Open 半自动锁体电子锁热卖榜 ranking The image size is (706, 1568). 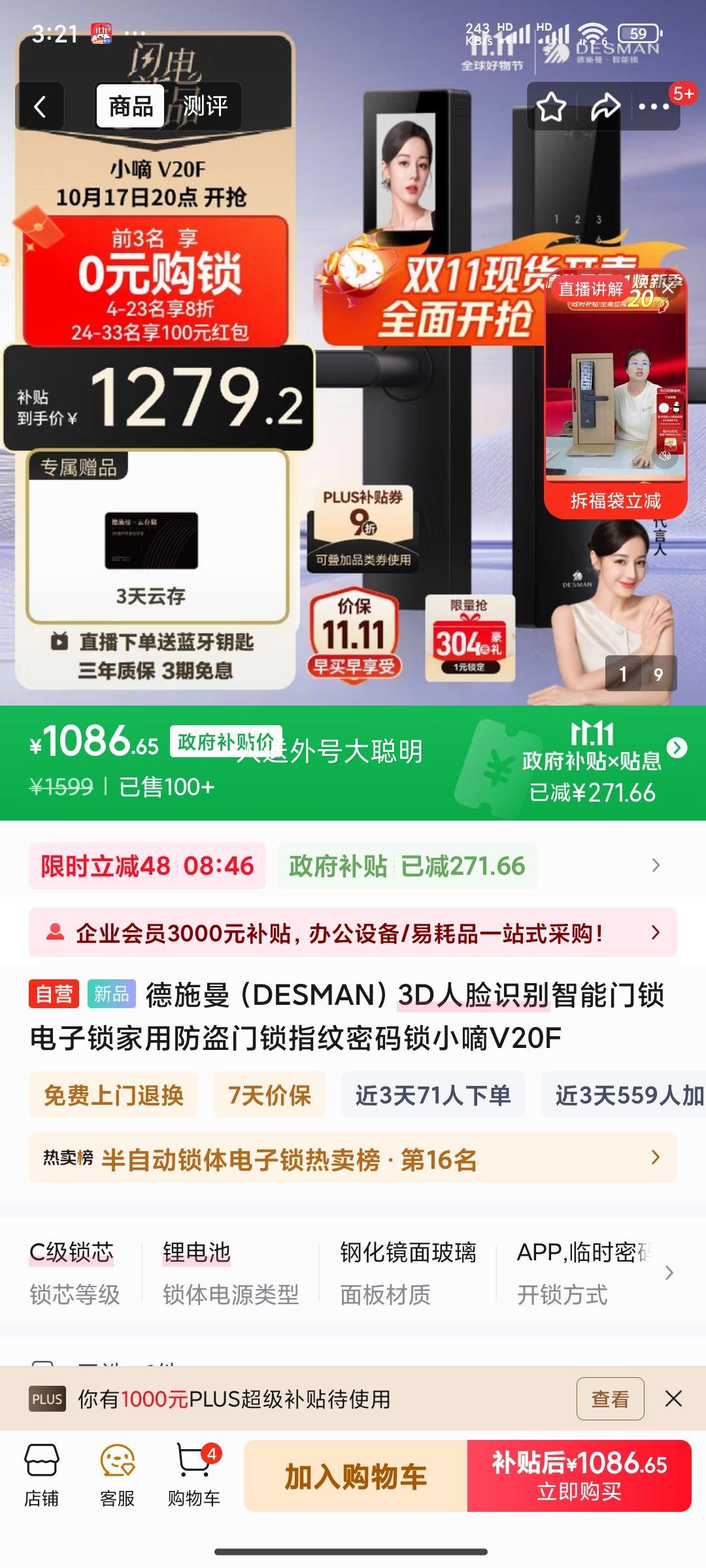coord(353,1159)
